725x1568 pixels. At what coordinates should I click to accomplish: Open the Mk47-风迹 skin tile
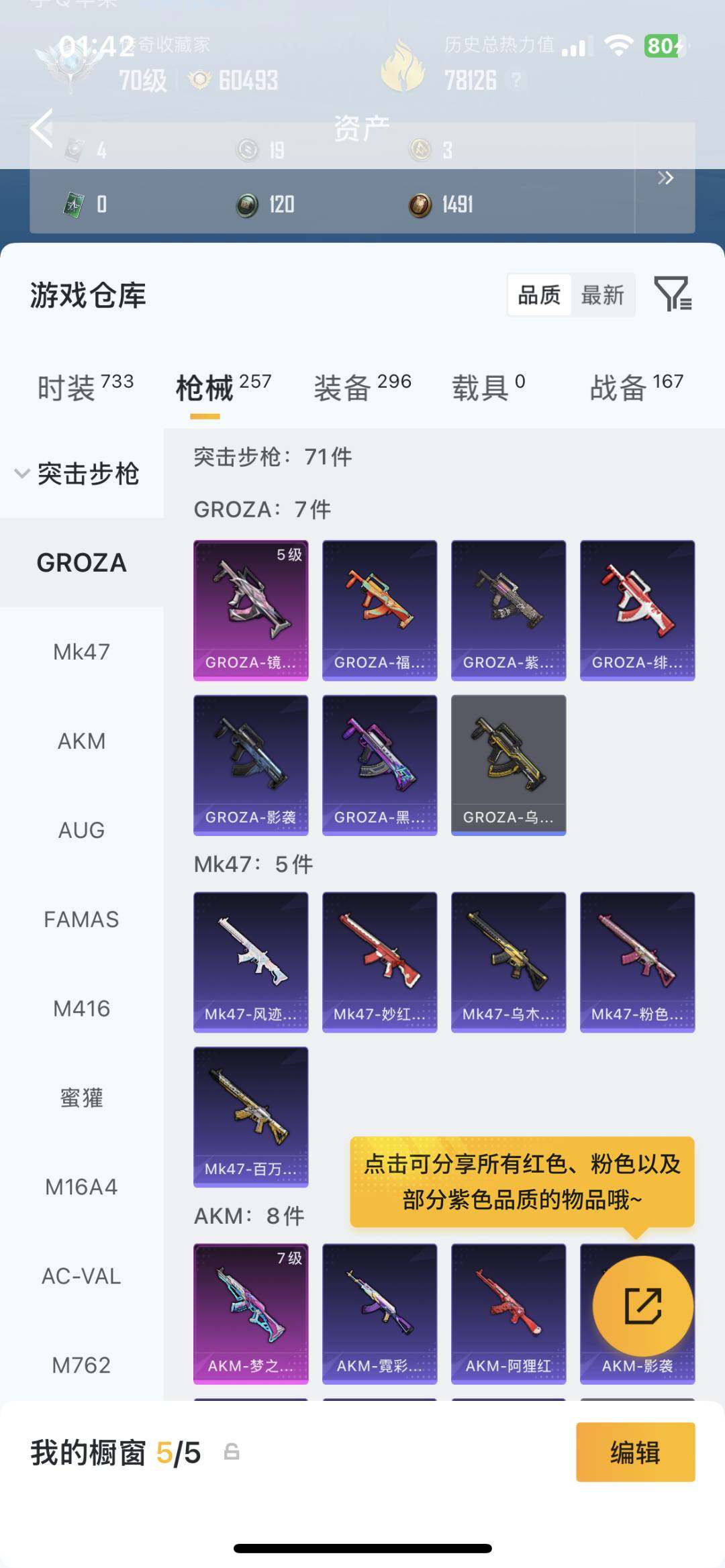click(251, 961)
